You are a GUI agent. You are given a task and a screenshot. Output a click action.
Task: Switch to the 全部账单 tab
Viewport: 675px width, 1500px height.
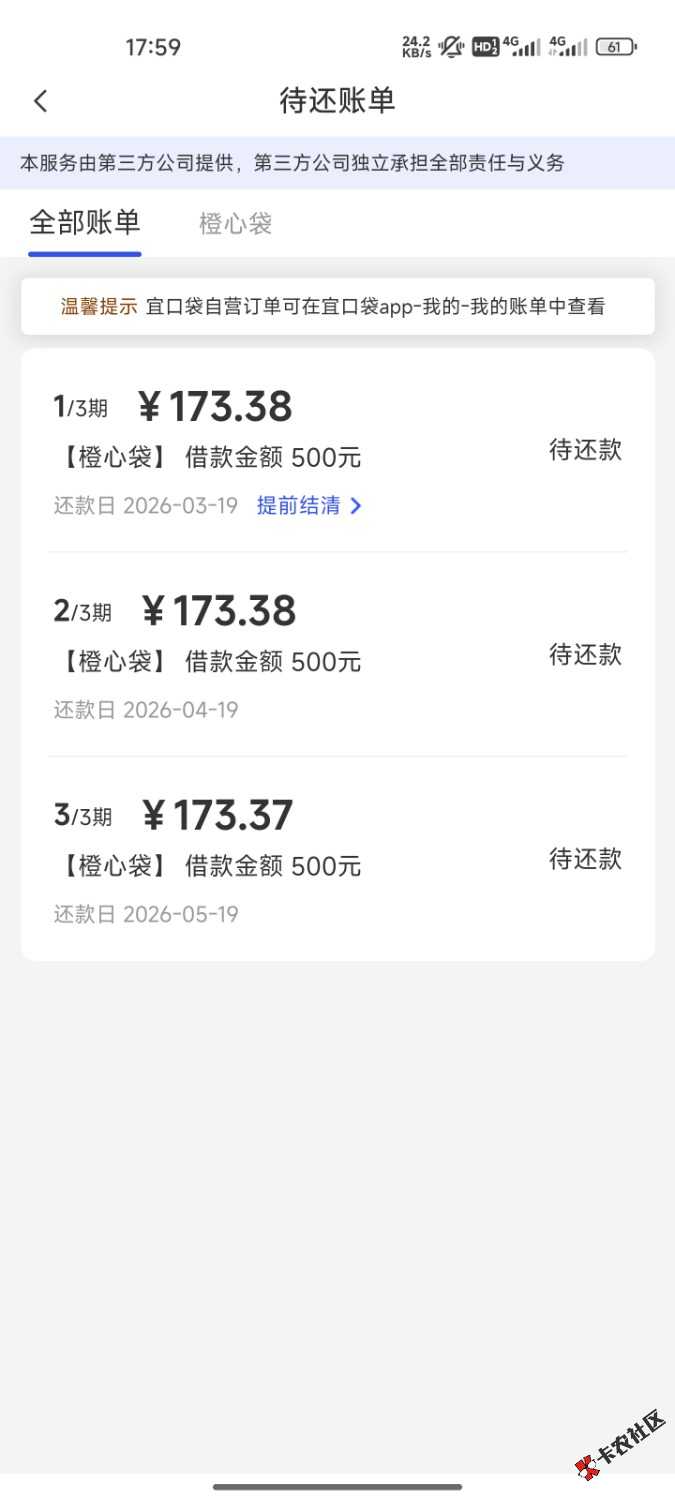pos(85,223)
